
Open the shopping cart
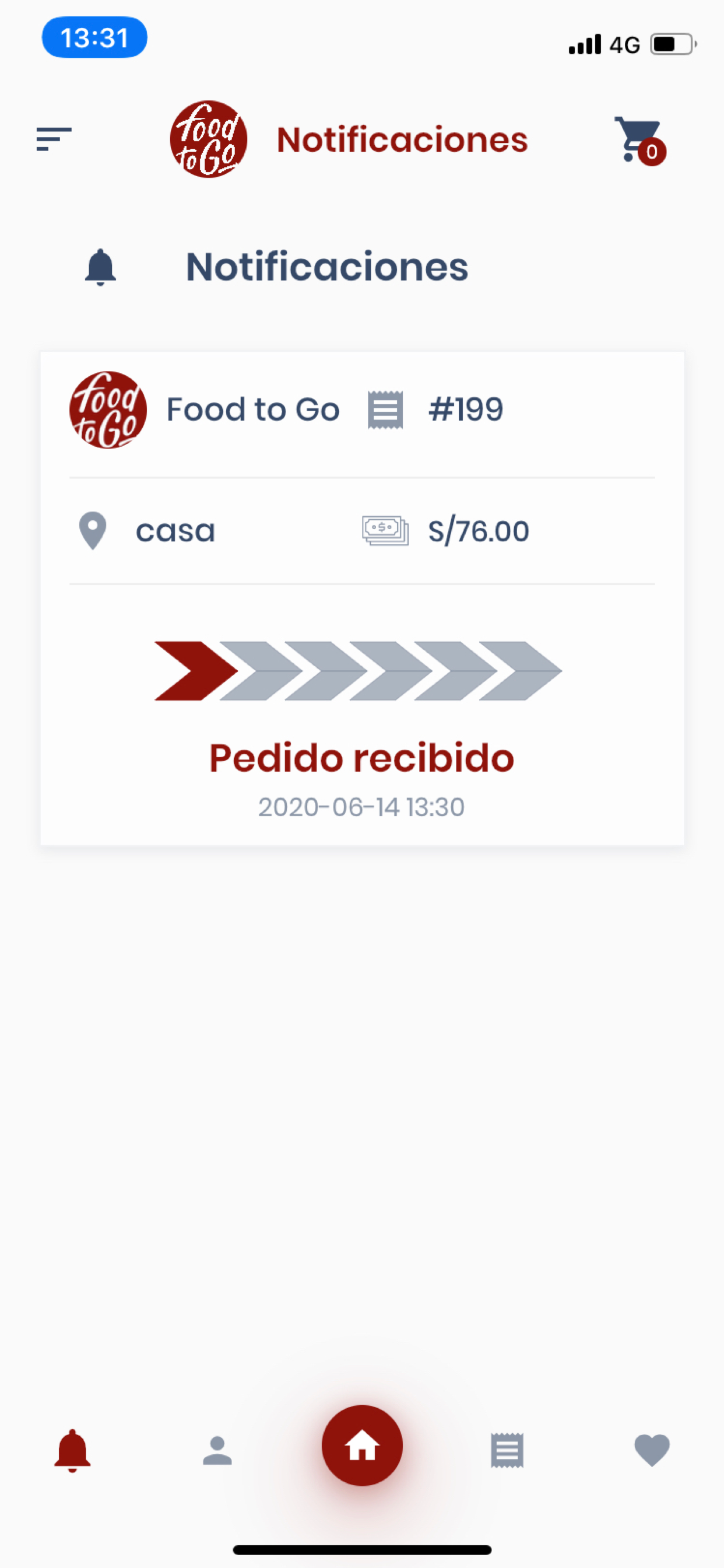[638, 140]
